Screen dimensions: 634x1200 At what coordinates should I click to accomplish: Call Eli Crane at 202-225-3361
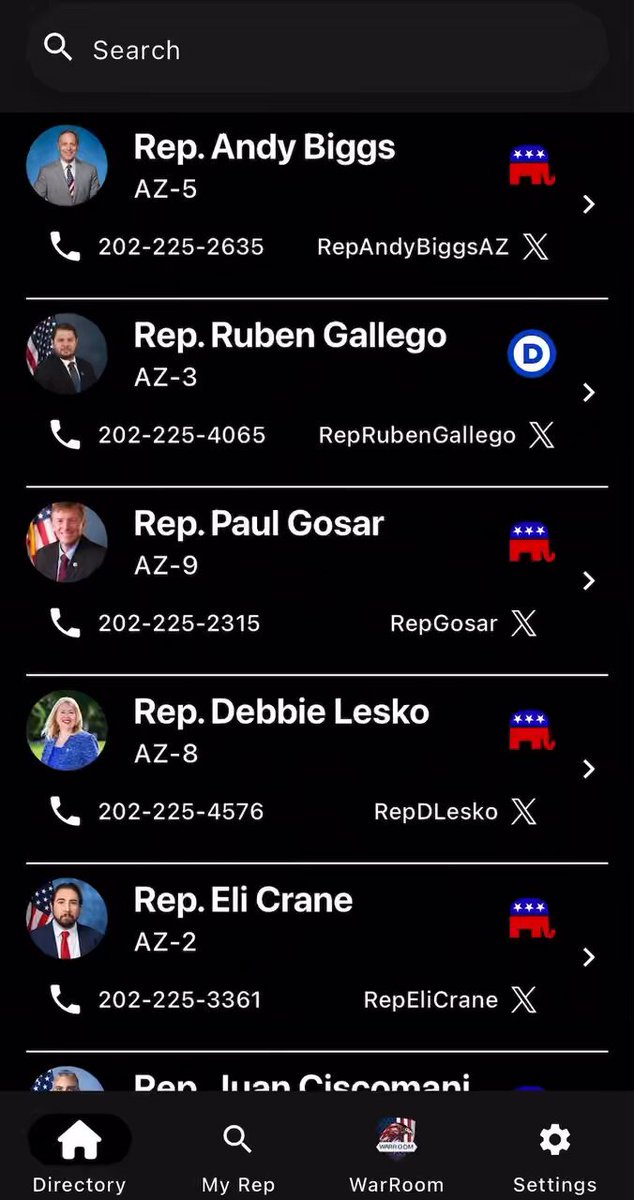[x=155, y=999]
